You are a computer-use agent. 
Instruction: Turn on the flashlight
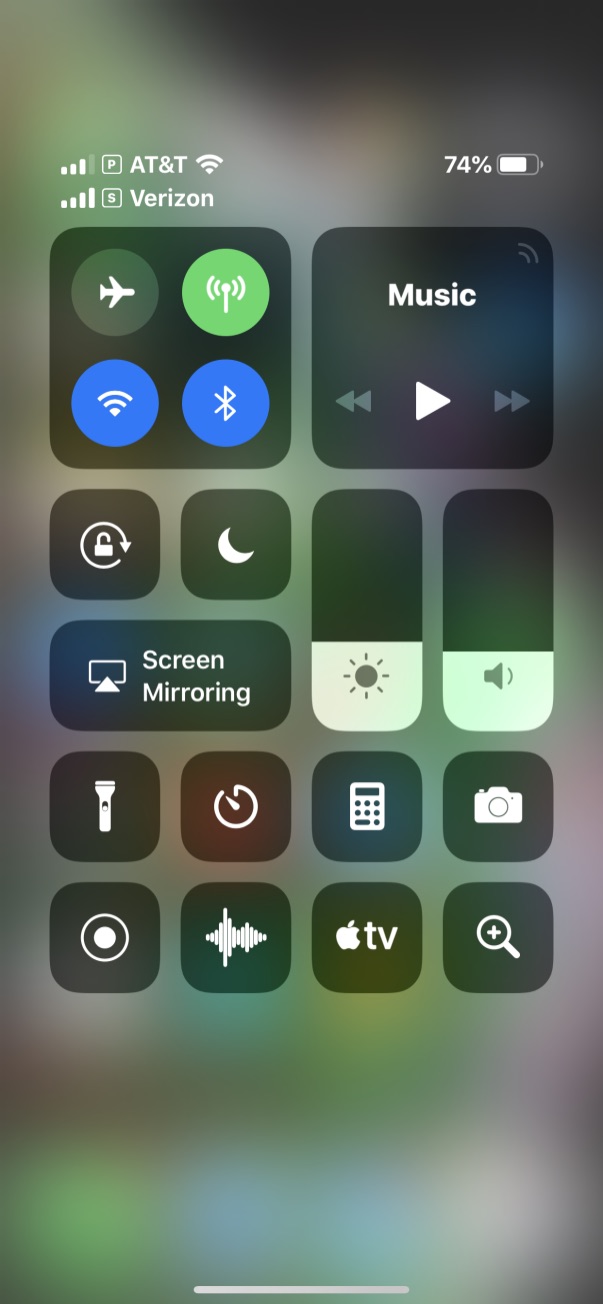105,807
